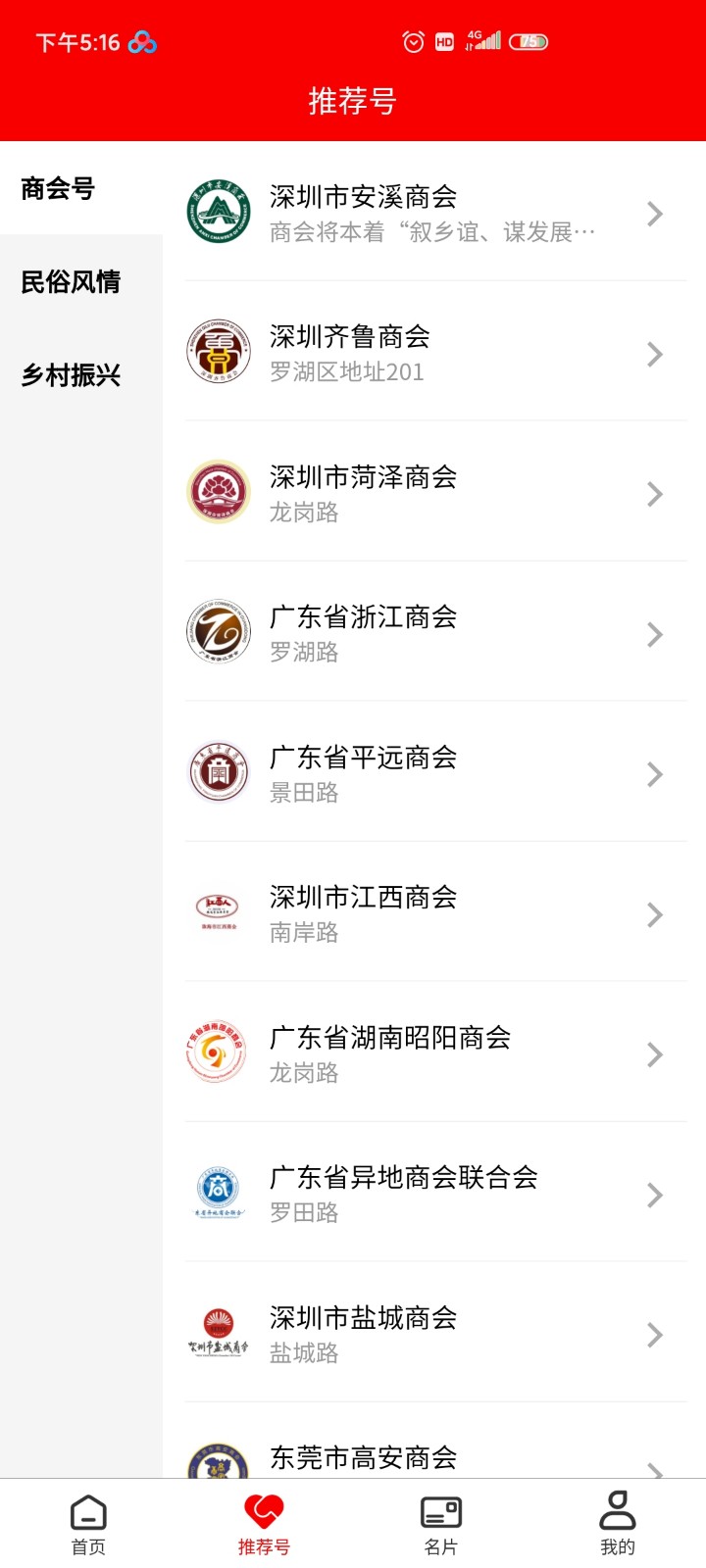
Task: Expand the 深圳市安溪商会 entry chevron
Action: pos(654,214)
